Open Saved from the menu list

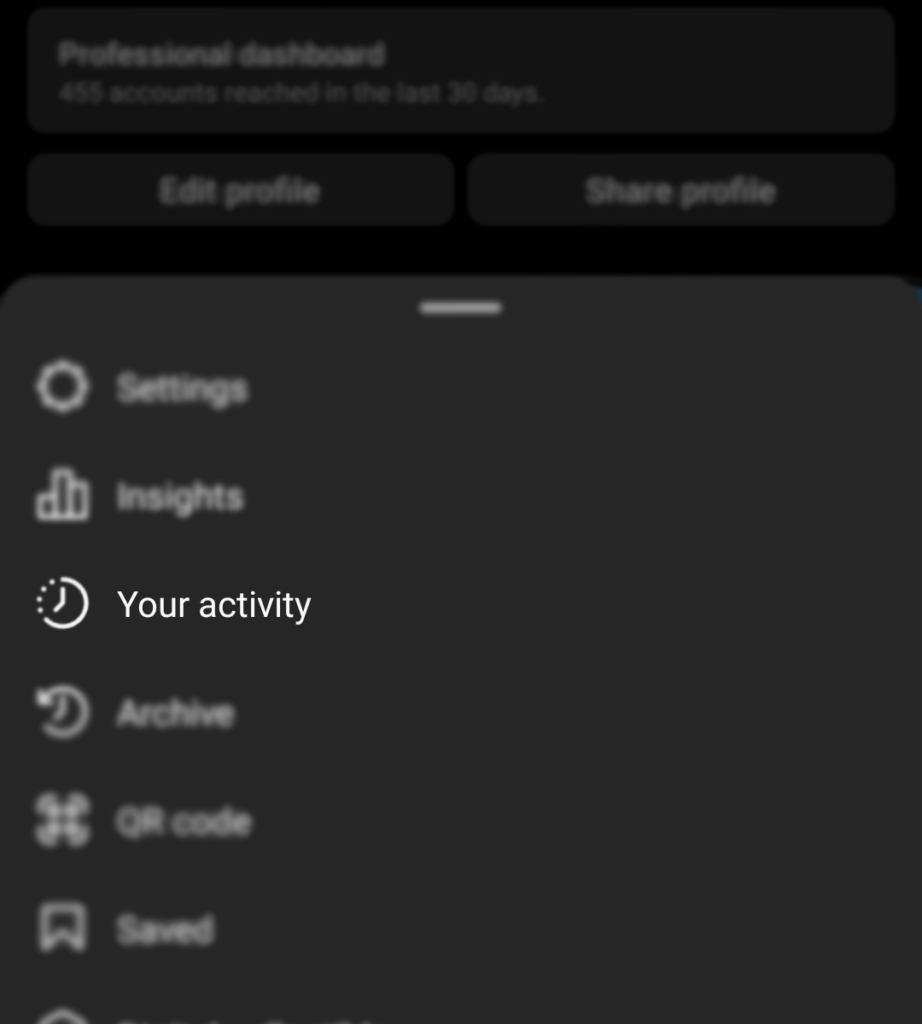pos(166,929)
